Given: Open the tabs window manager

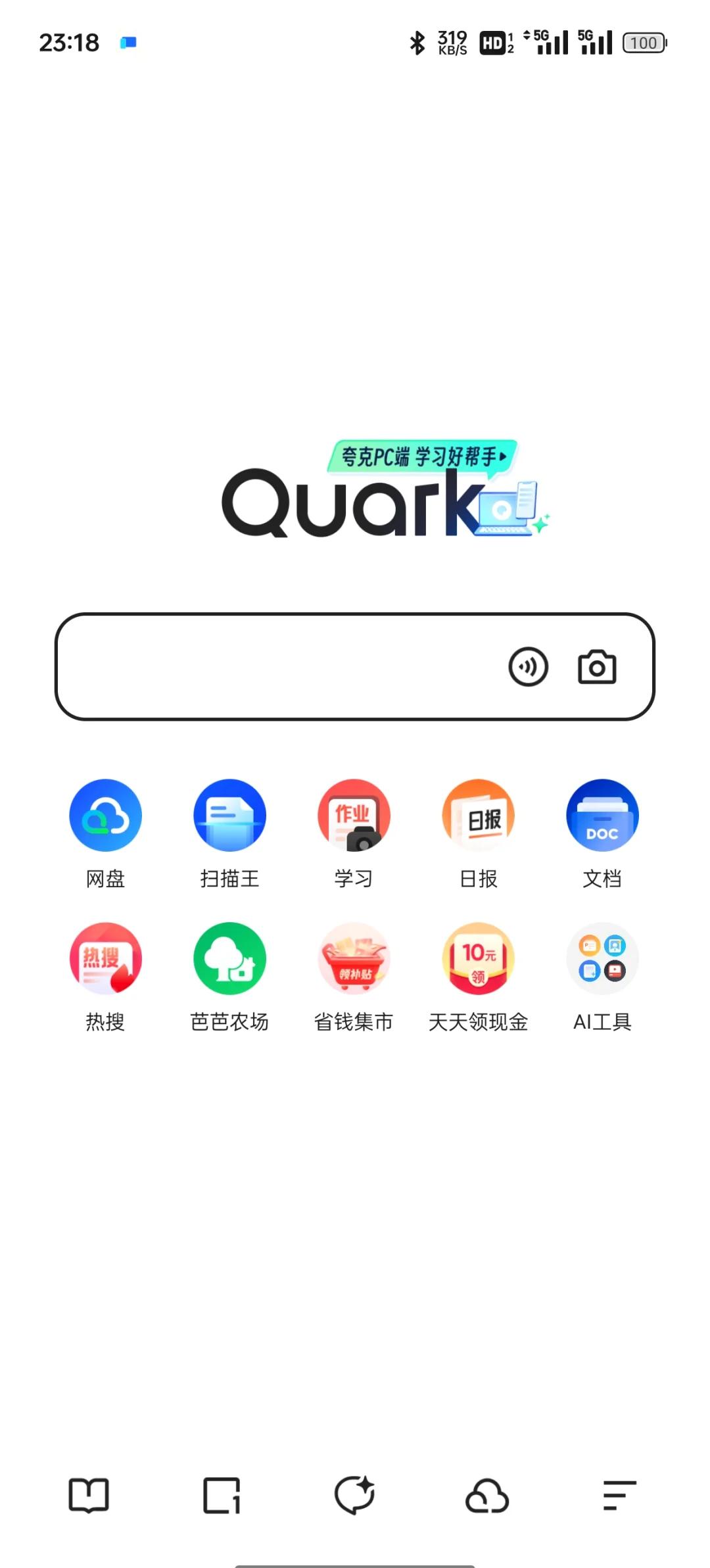Looking at the screenshot, I should pyautogui.click(x=222, y=1496).
